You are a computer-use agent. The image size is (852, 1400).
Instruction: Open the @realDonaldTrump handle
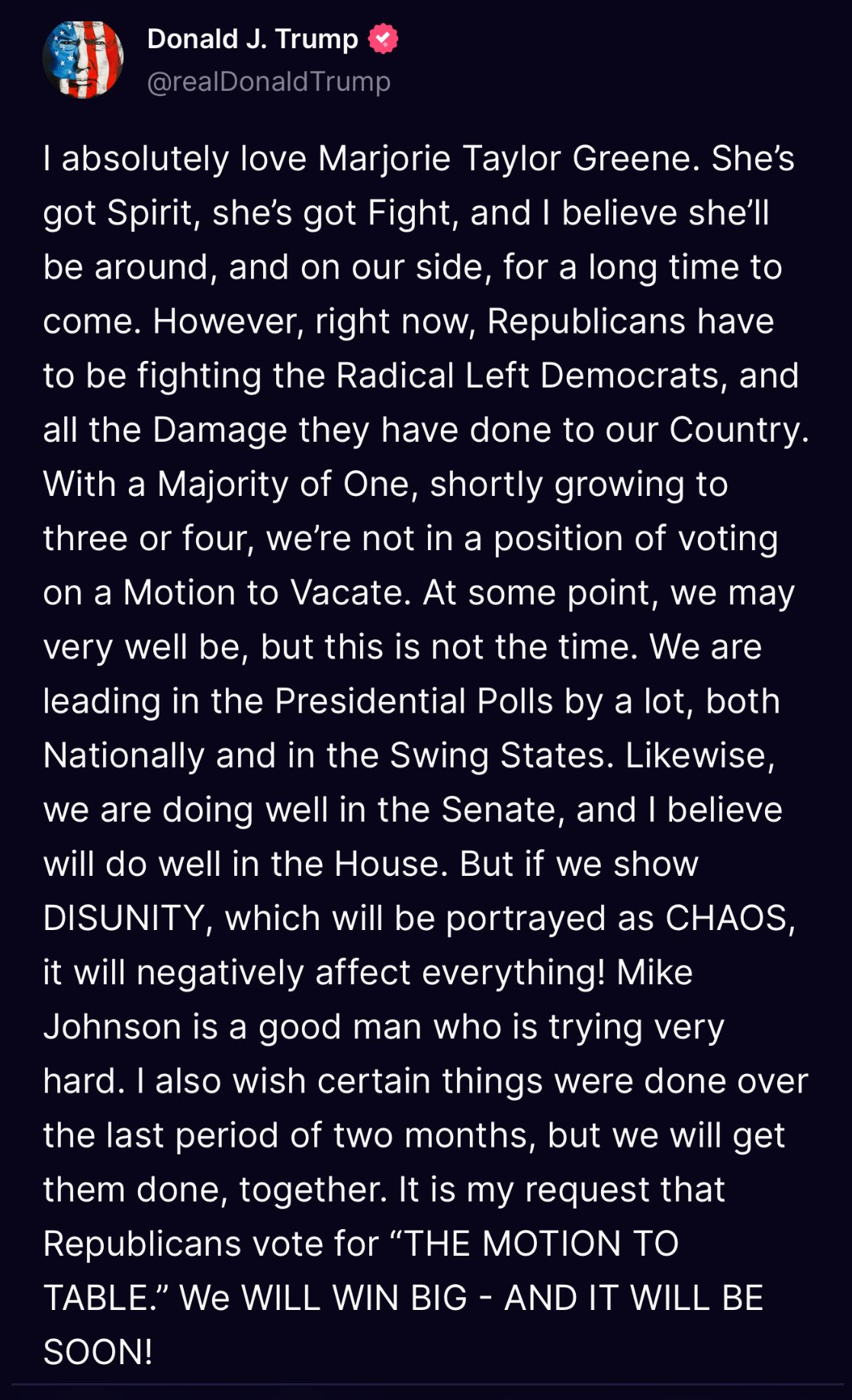pyautogui.click(x=268, y=81)
